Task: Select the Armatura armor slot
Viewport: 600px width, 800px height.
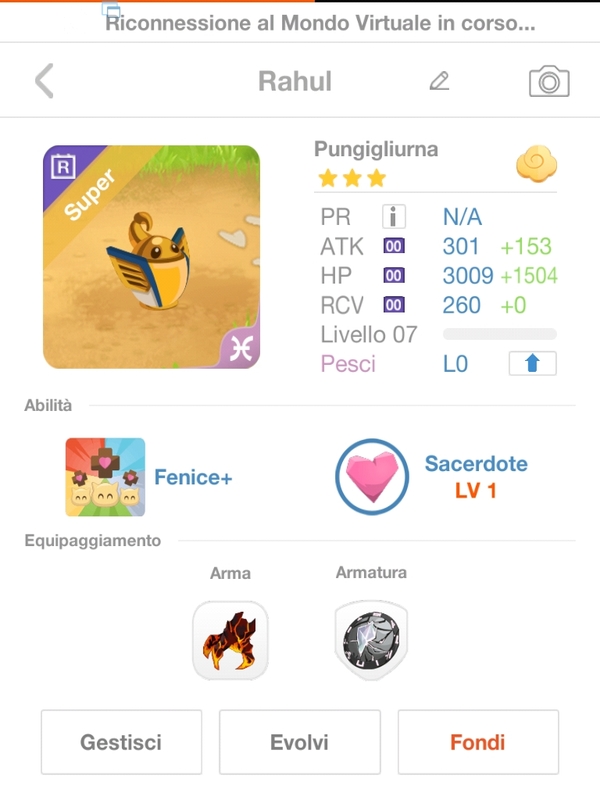Action: pyautogui.click(x=371, y=640)
